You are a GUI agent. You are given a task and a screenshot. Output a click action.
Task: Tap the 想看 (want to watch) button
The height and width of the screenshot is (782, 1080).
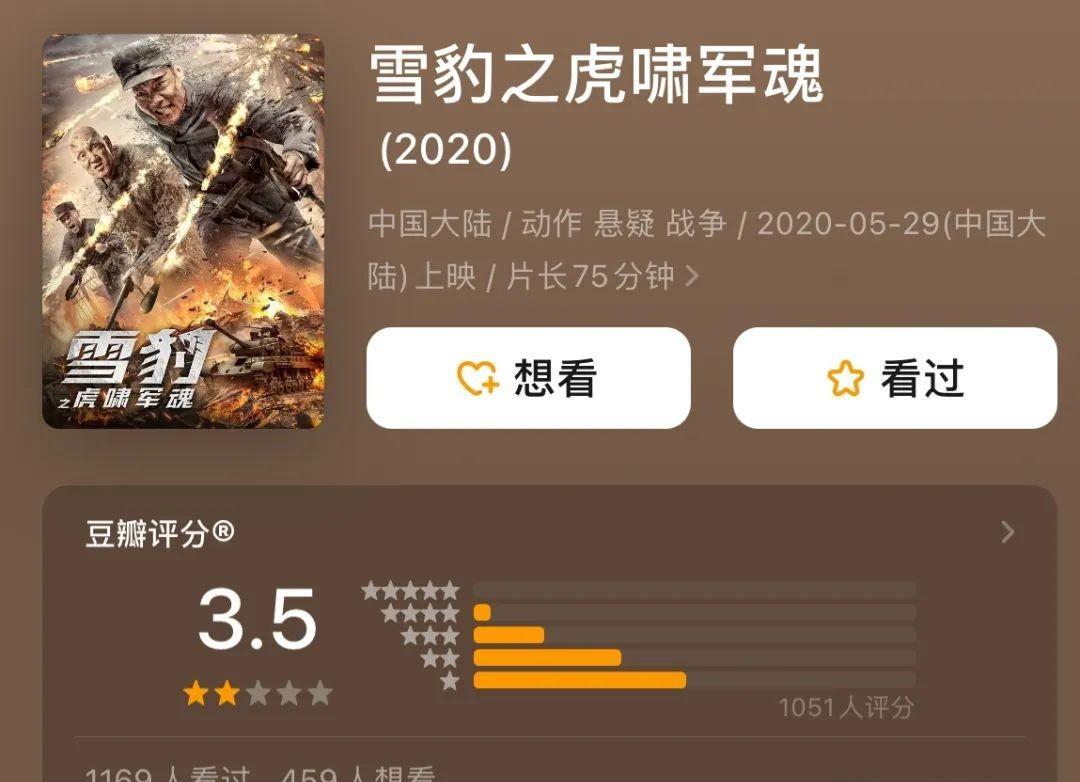click(528, 378)
